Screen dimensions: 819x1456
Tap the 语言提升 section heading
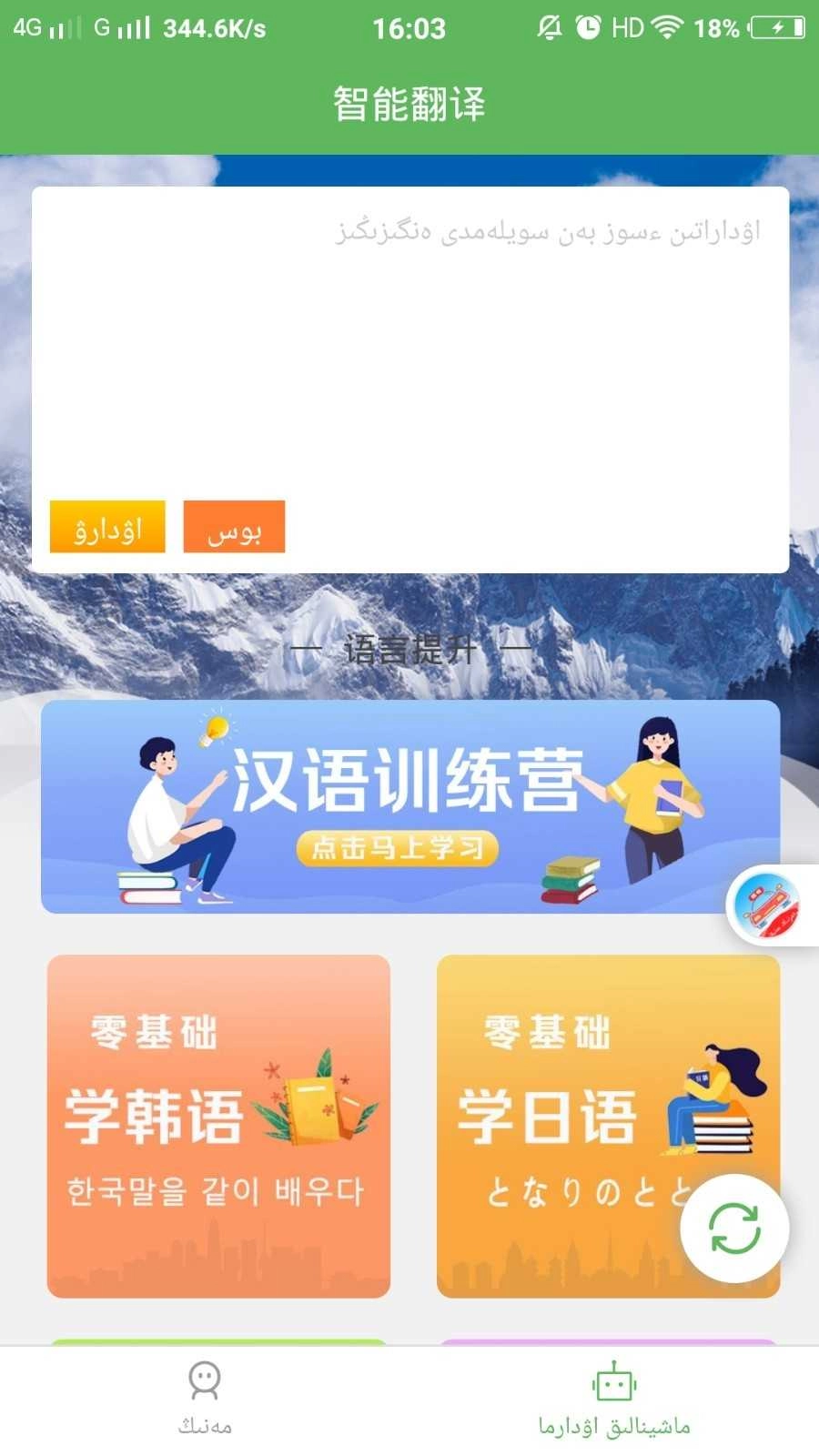(409, 649)
